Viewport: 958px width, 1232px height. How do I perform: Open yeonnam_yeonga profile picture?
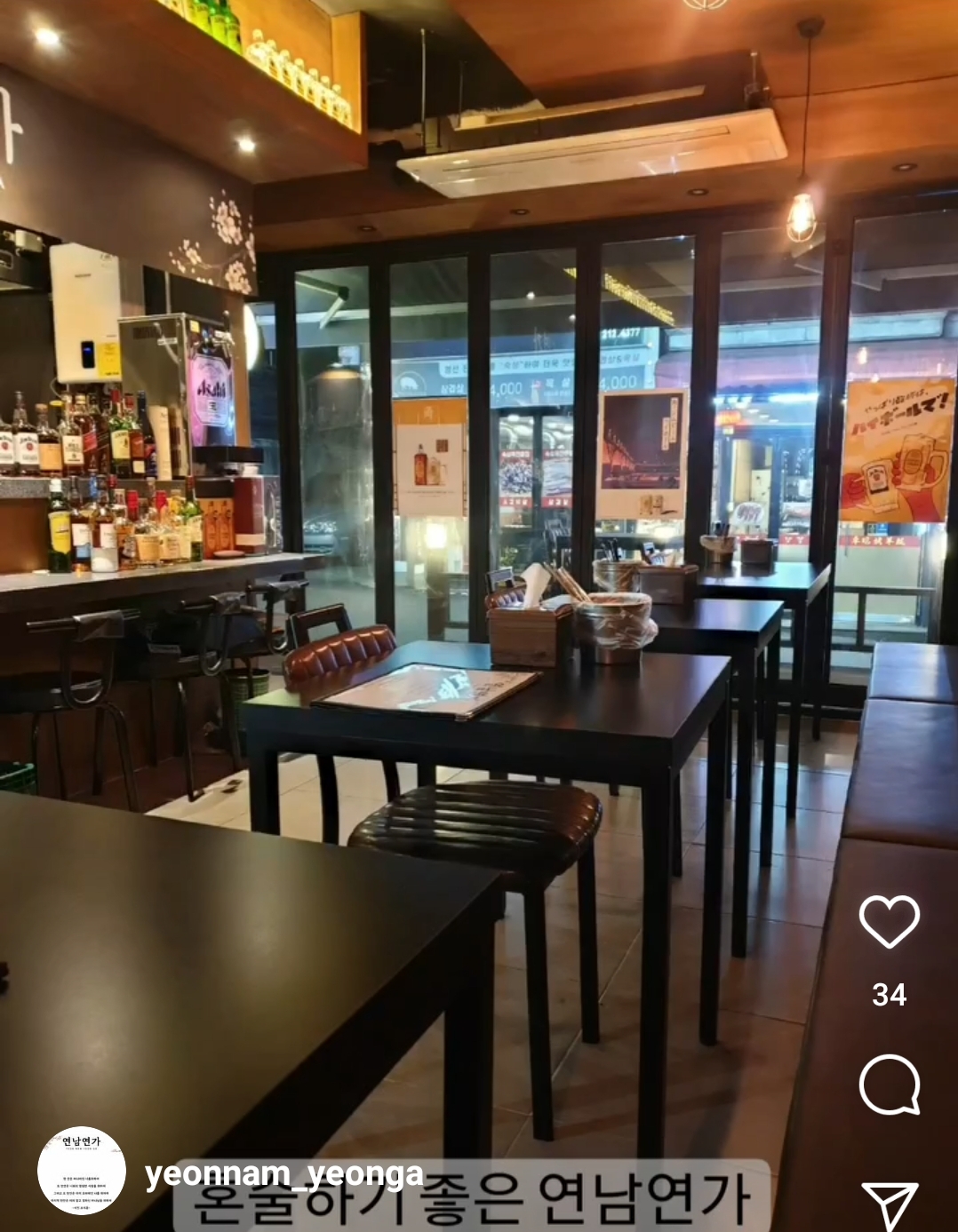click(x=82, y=1171)
